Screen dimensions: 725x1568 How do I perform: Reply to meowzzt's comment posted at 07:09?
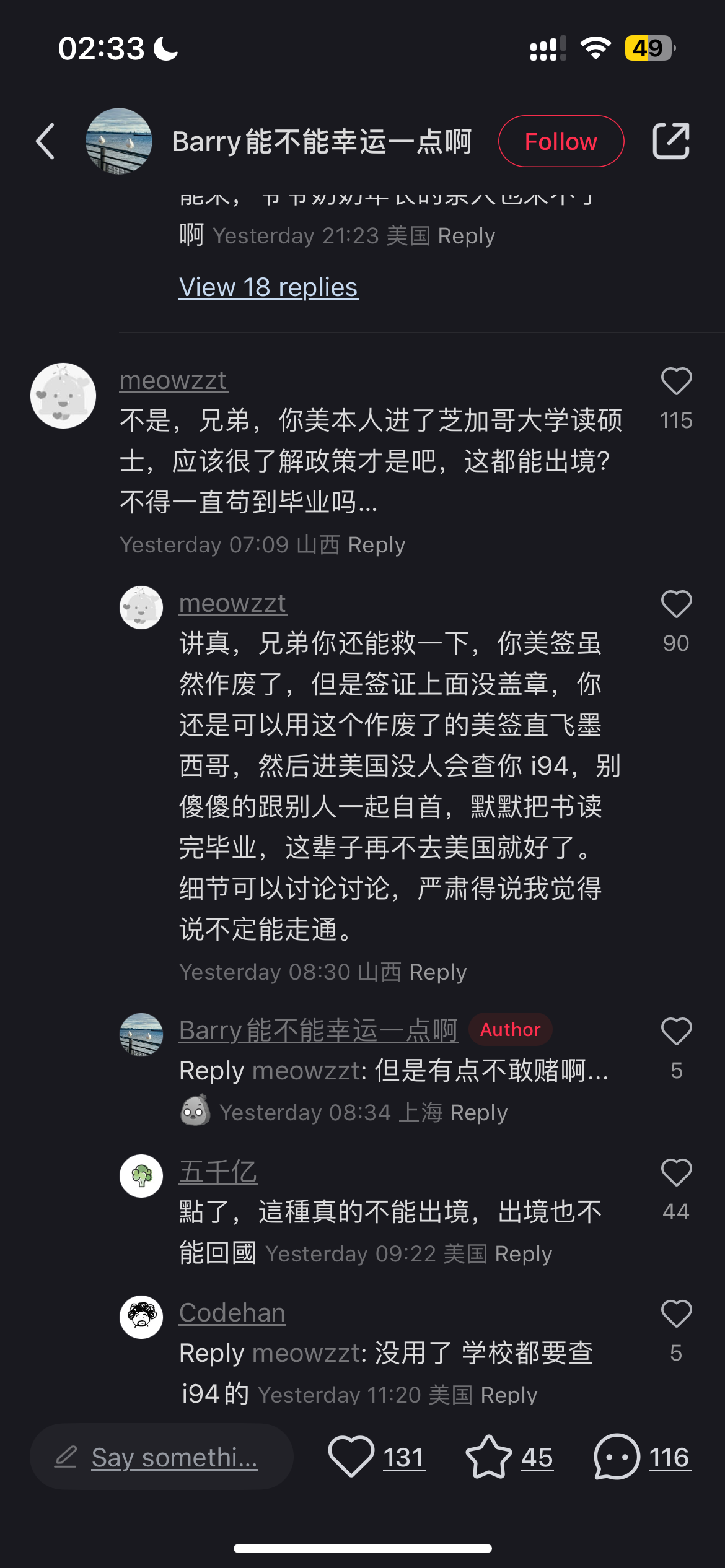(x=376, y=545)
